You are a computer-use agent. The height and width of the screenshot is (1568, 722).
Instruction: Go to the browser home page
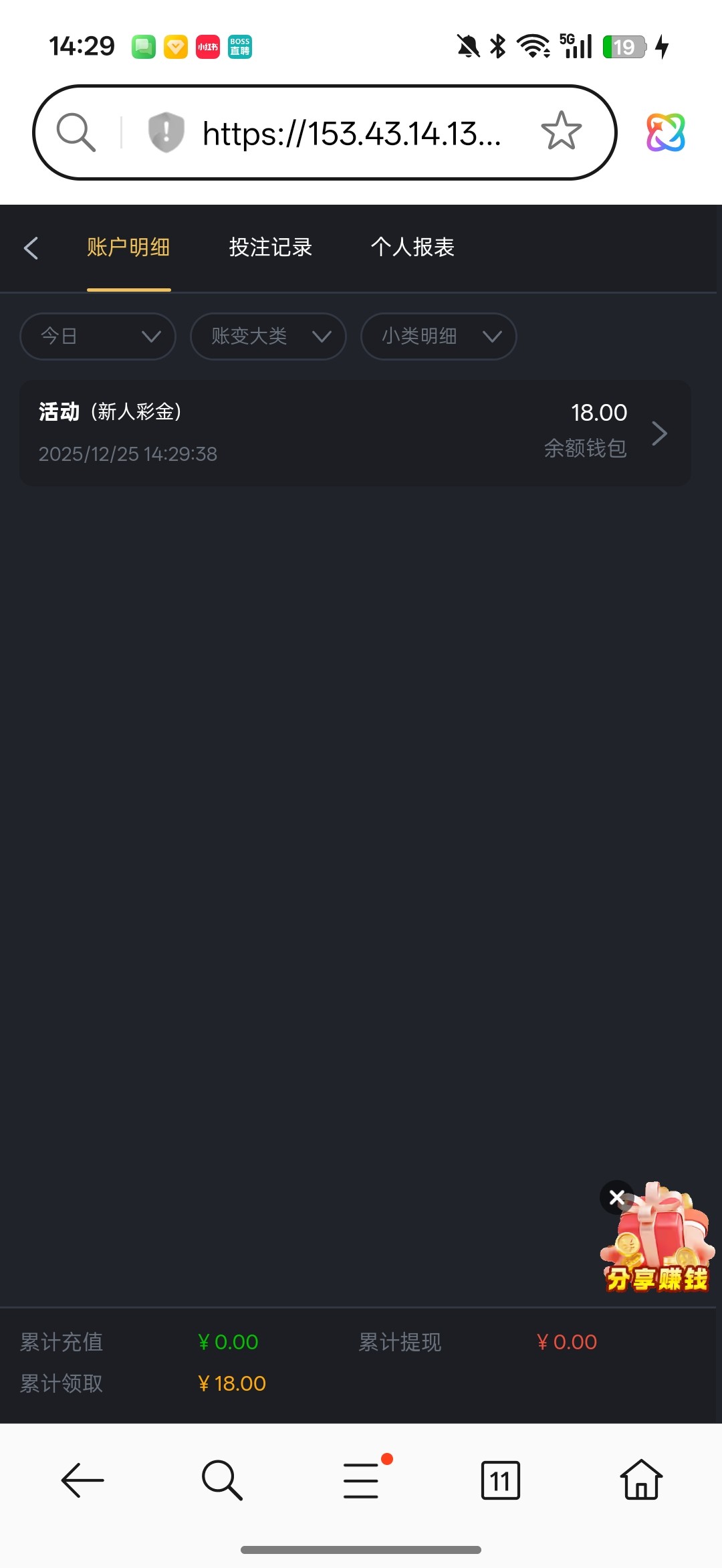pos(640,1480)
